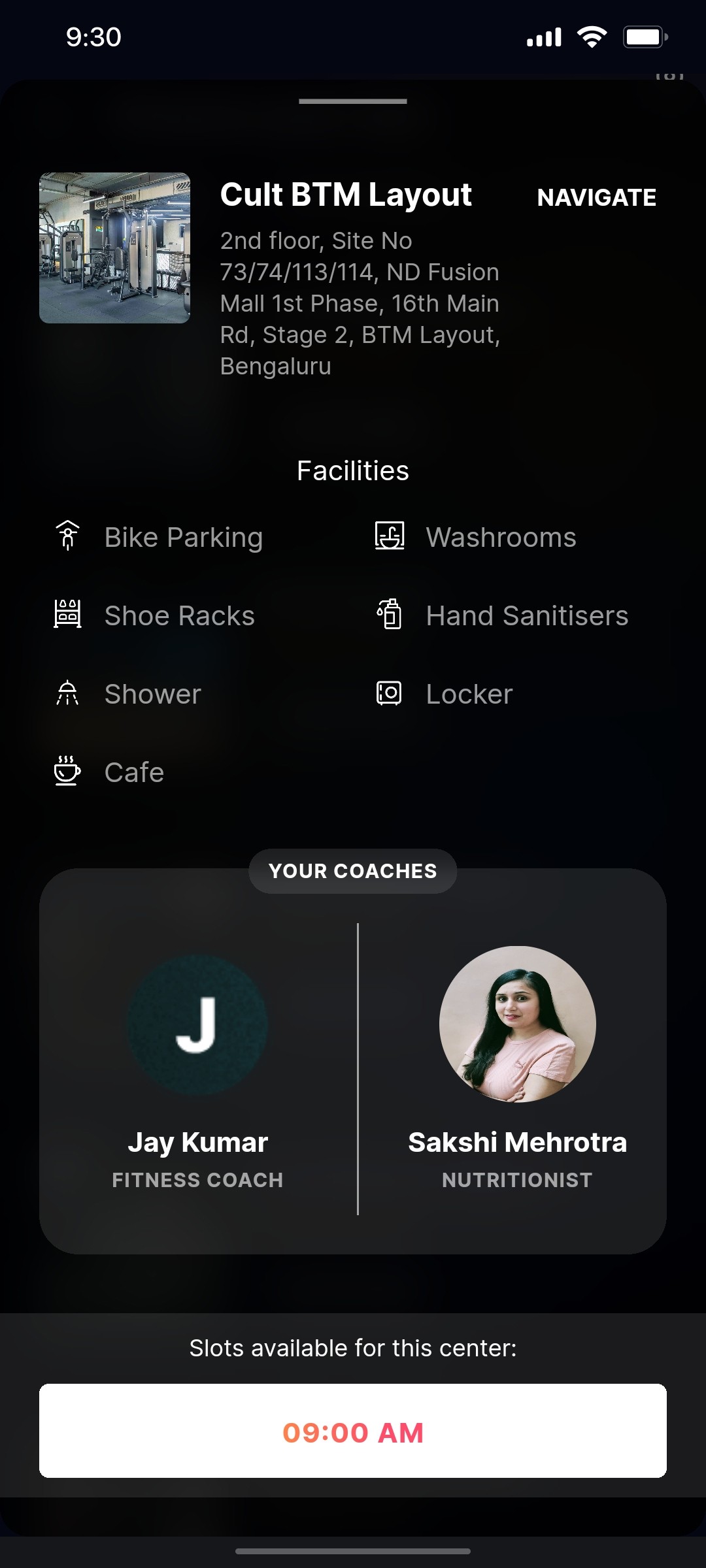Tap the drag handle atop the sheet
The width and height of the screenshot is (706, 1568).
coord(353,102)
